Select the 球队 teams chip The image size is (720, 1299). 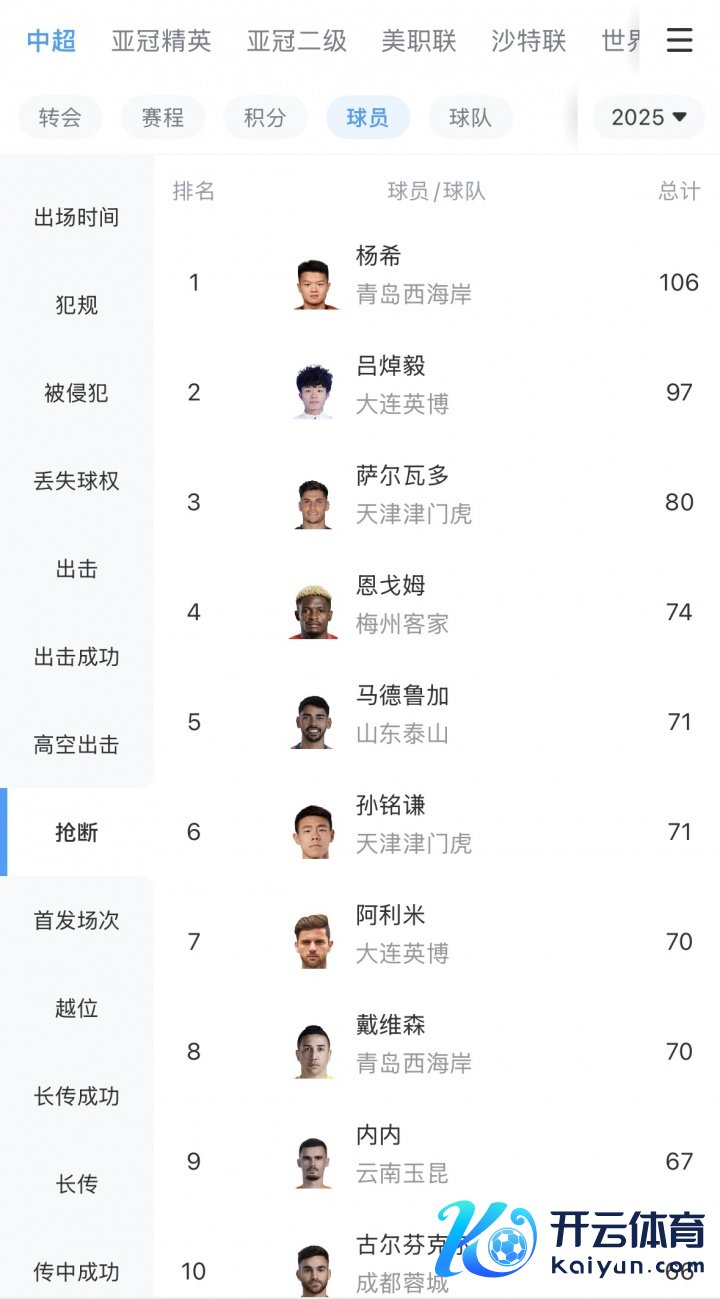[470, 117]
